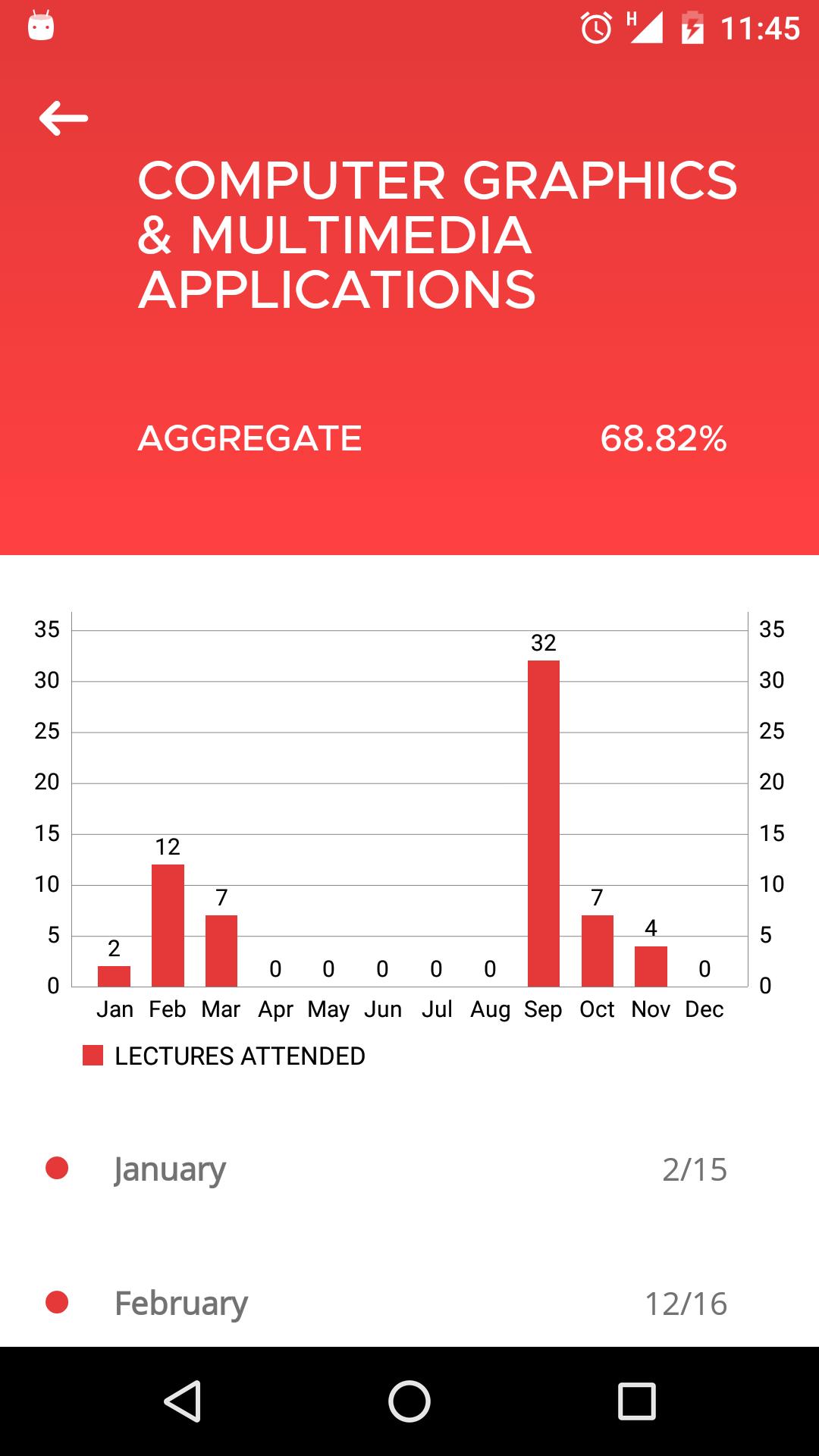Open the recent apps overview

(x=637, y=1401)
